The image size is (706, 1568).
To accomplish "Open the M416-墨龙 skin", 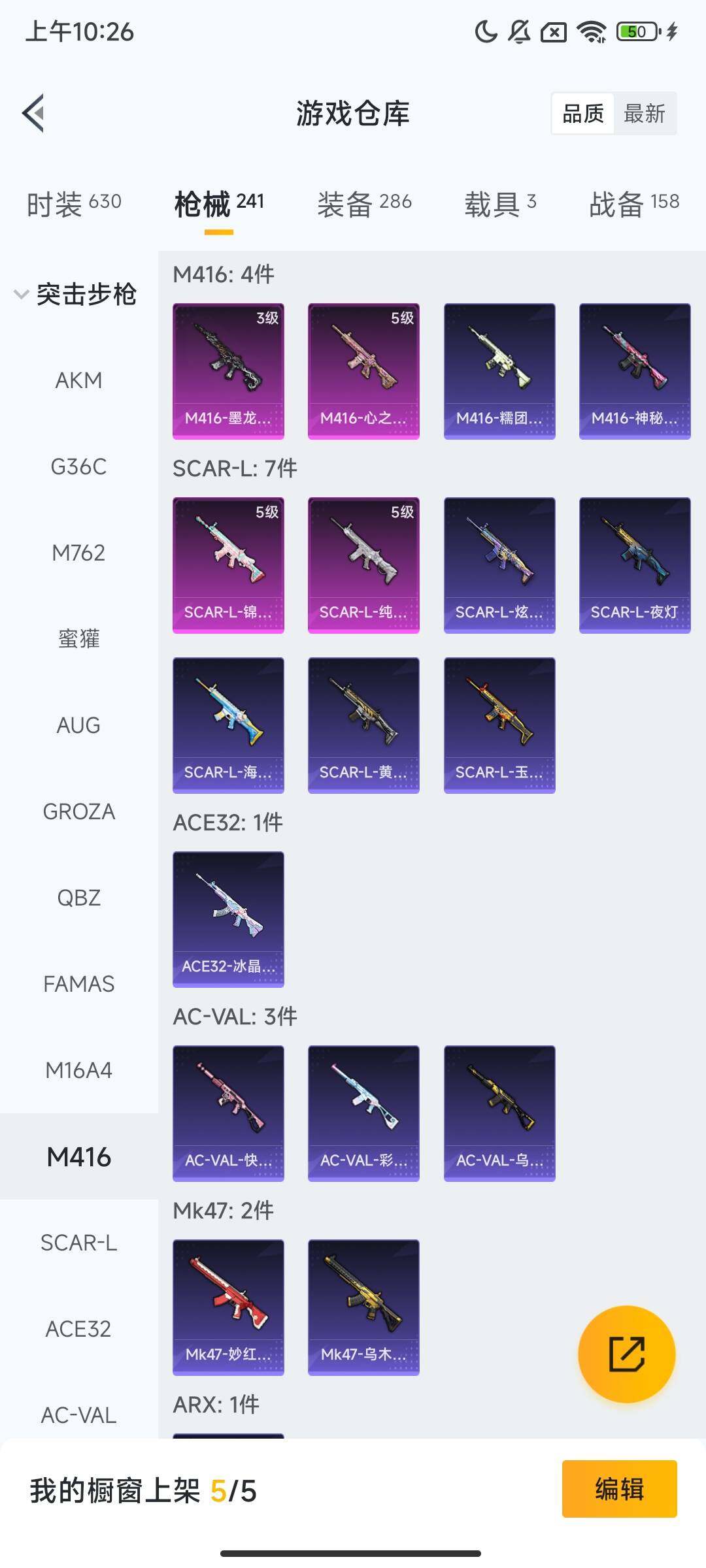I will [x=228, y=370].
